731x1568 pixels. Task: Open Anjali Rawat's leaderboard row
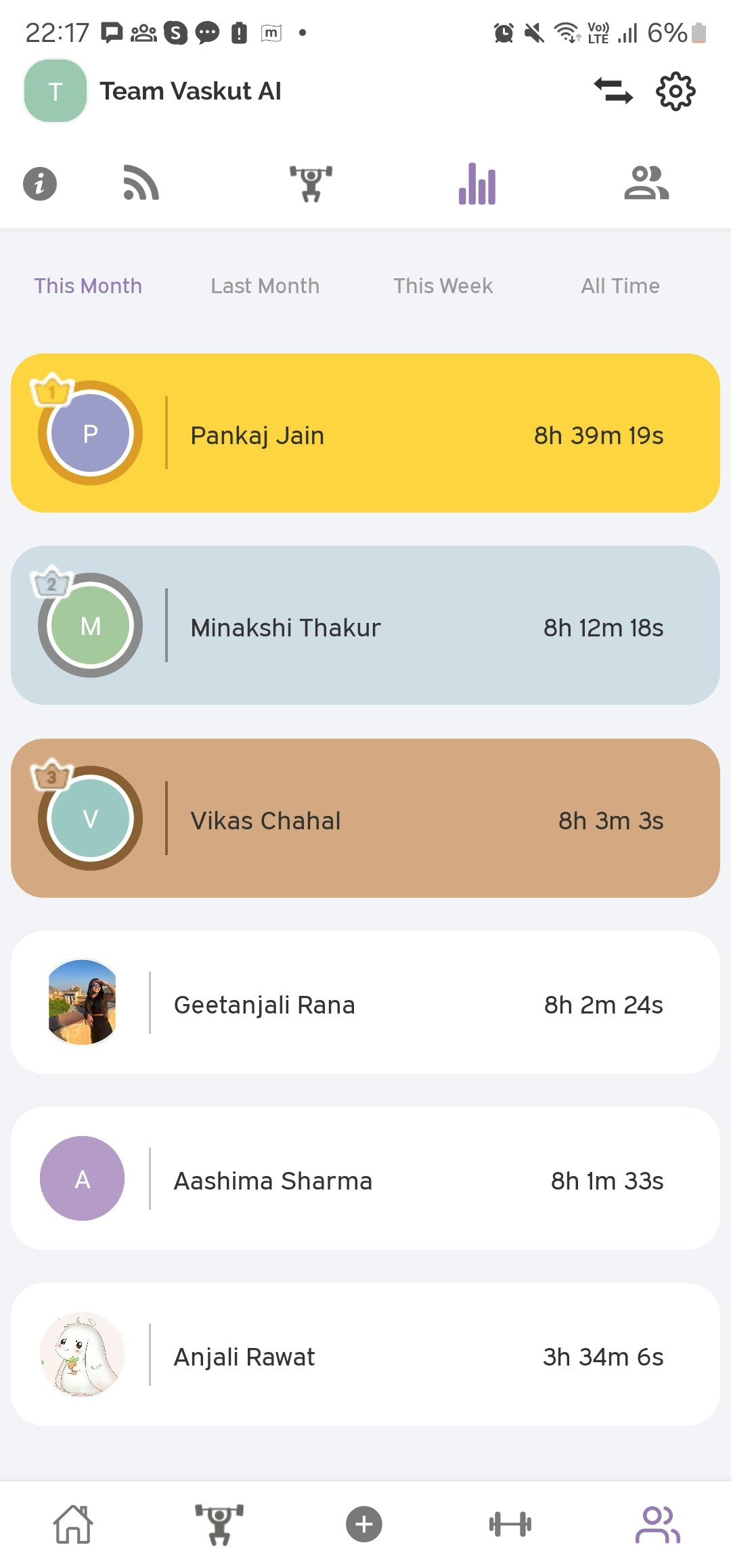point(365,1355)
